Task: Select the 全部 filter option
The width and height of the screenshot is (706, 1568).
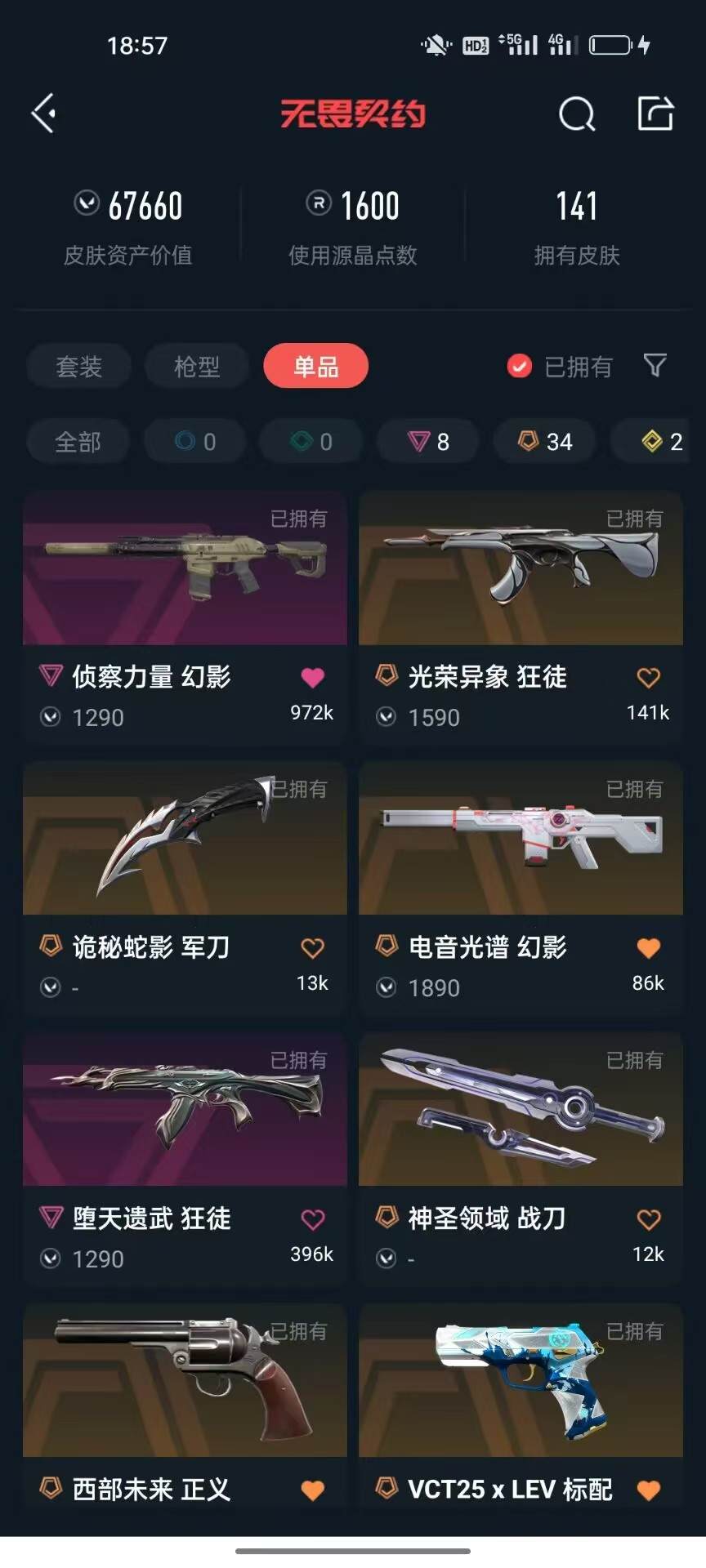Action: coord(78,441)
